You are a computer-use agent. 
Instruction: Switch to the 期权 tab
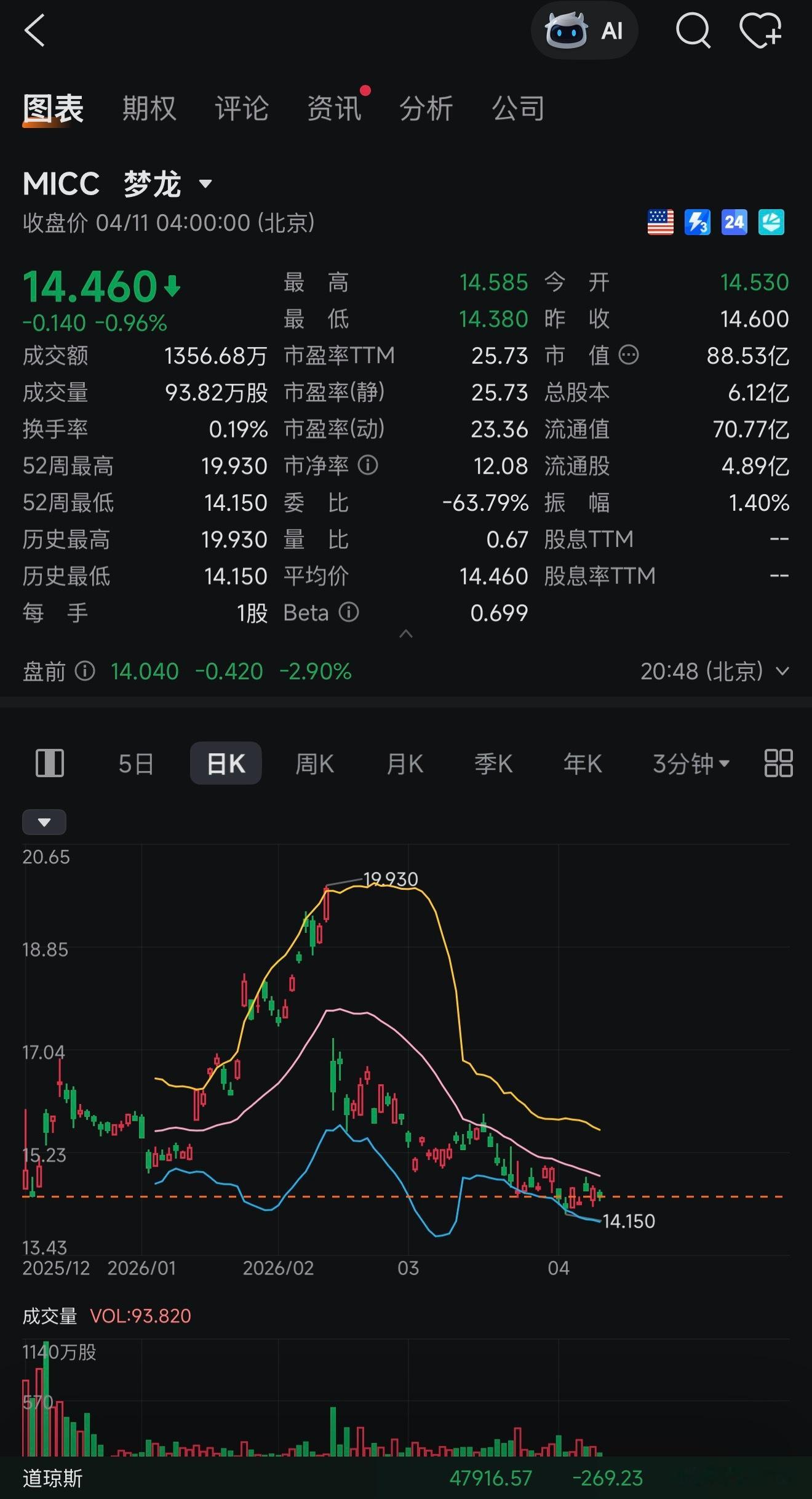tap(149, 108)
